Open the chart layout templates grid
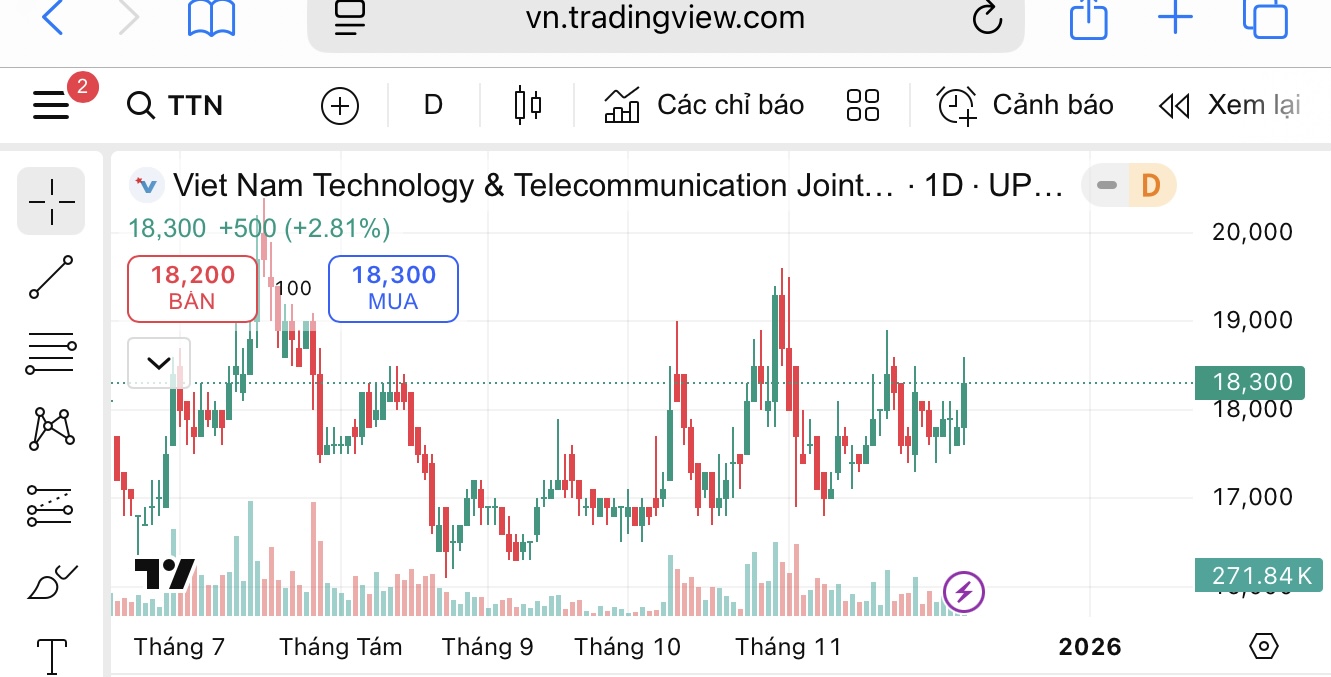 click(862, 105)
